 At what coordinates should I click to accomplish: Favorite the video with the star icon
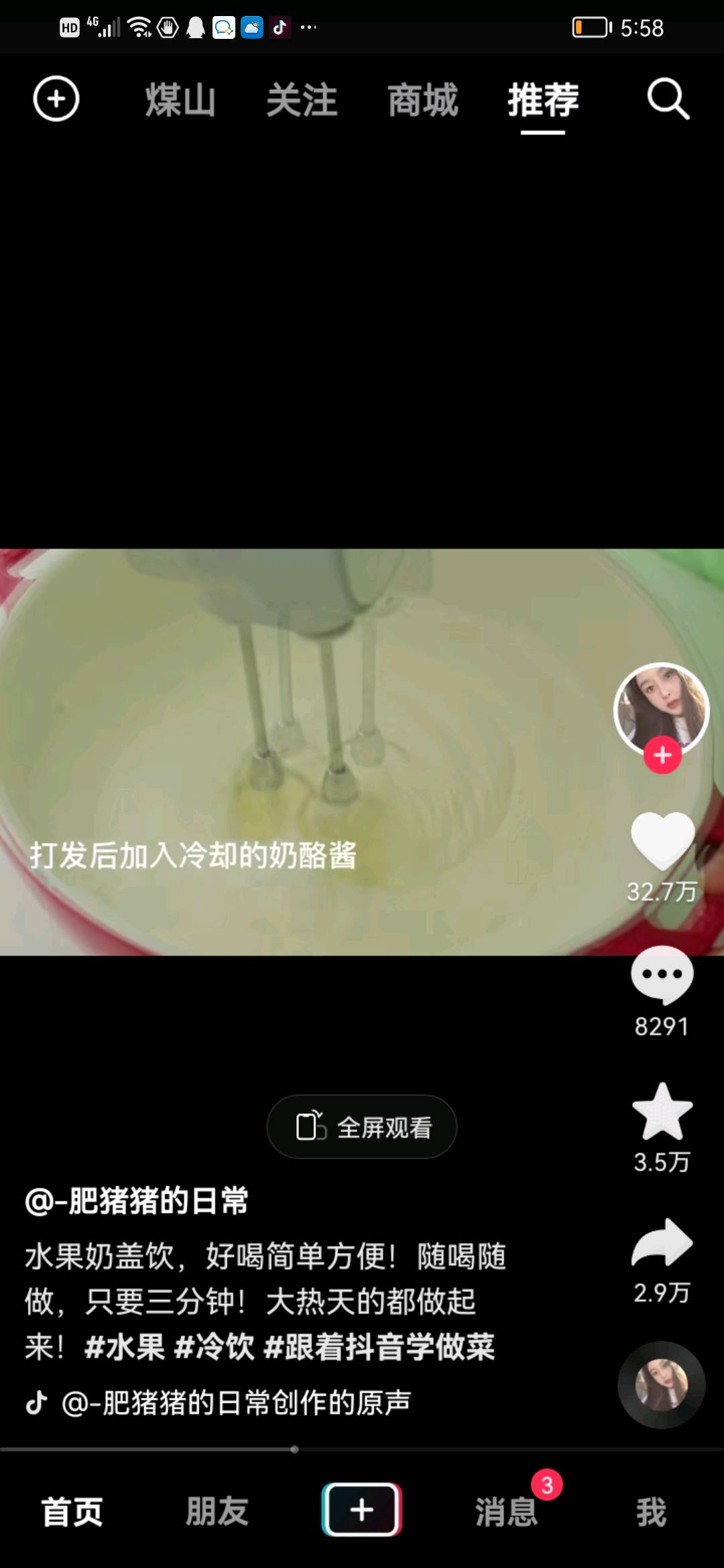point(662,1112)
